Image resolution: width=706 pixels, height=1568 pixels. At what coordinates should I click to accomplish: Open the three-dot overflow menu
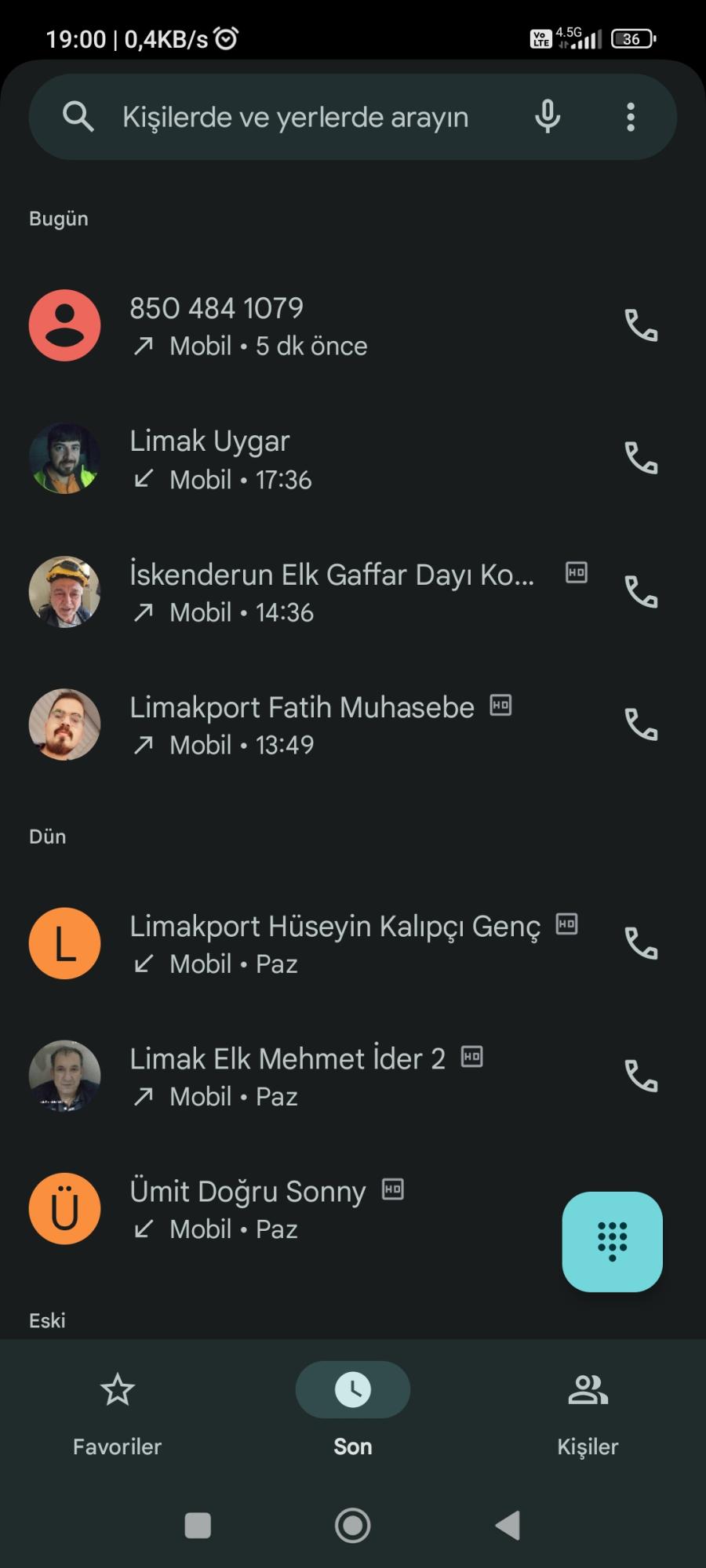point(630,116)
